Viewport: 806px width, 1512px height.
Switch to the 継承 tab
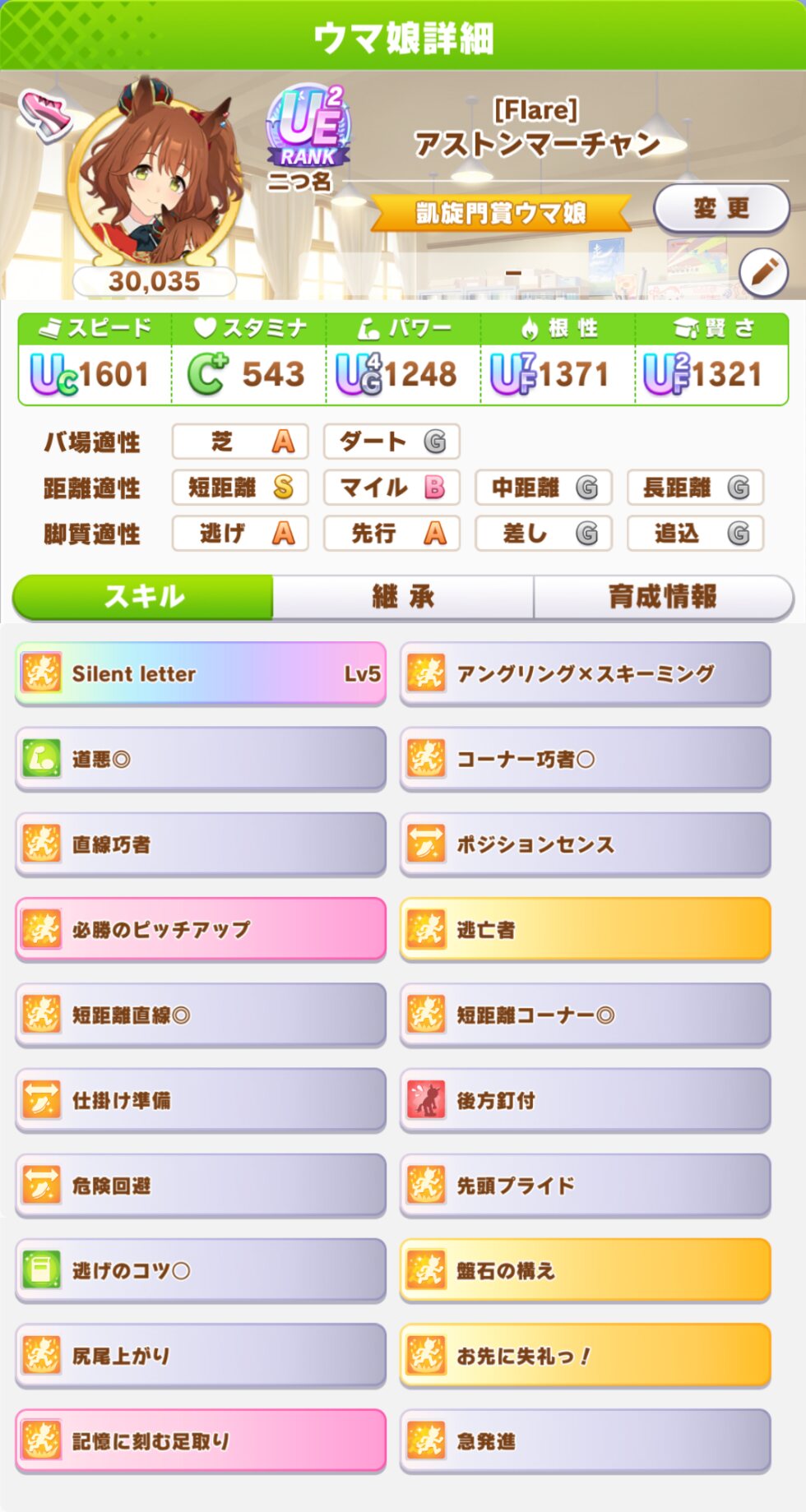click(402, 596)
